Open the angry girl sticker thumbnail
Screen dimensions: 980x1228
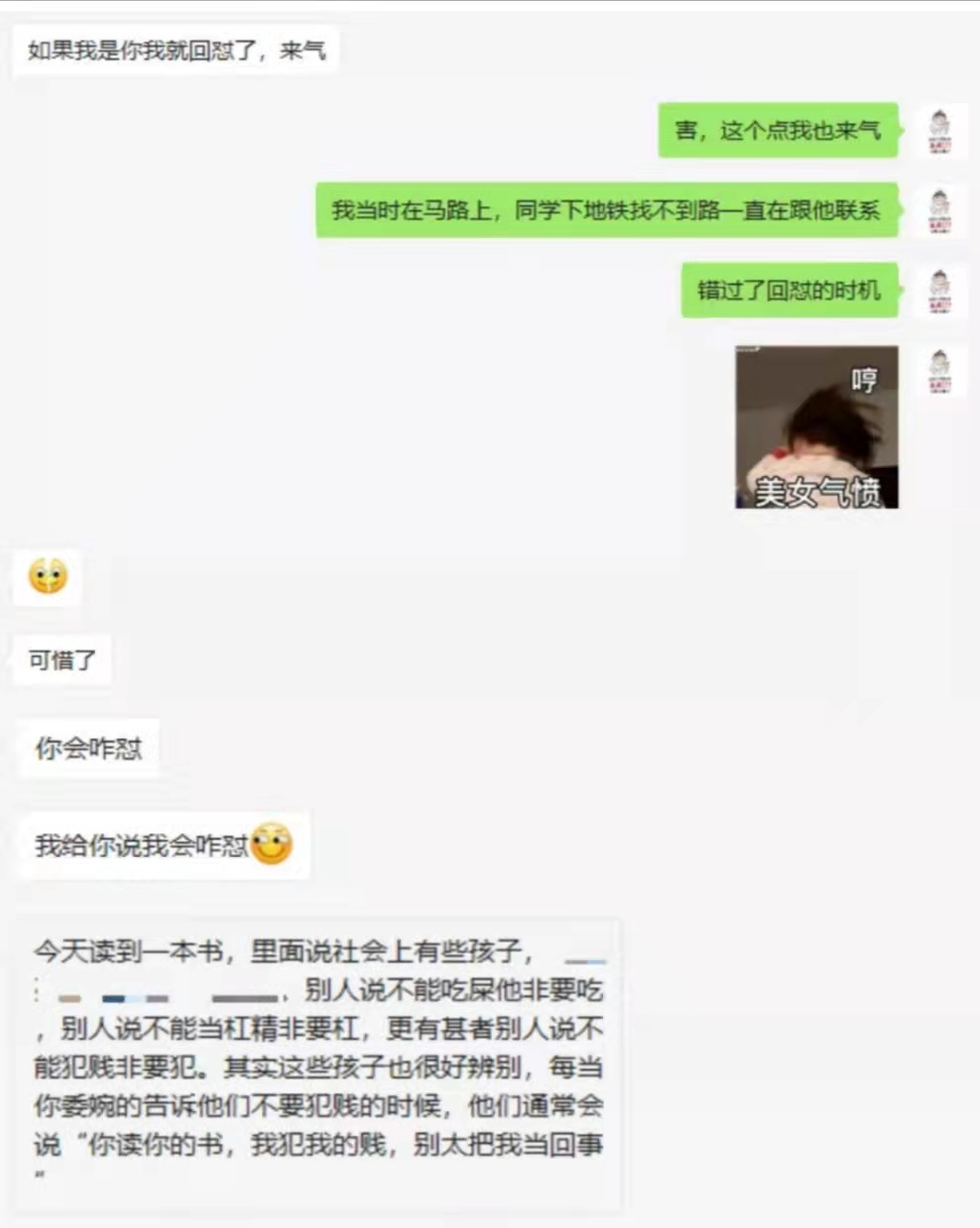(x=816, y=427)
